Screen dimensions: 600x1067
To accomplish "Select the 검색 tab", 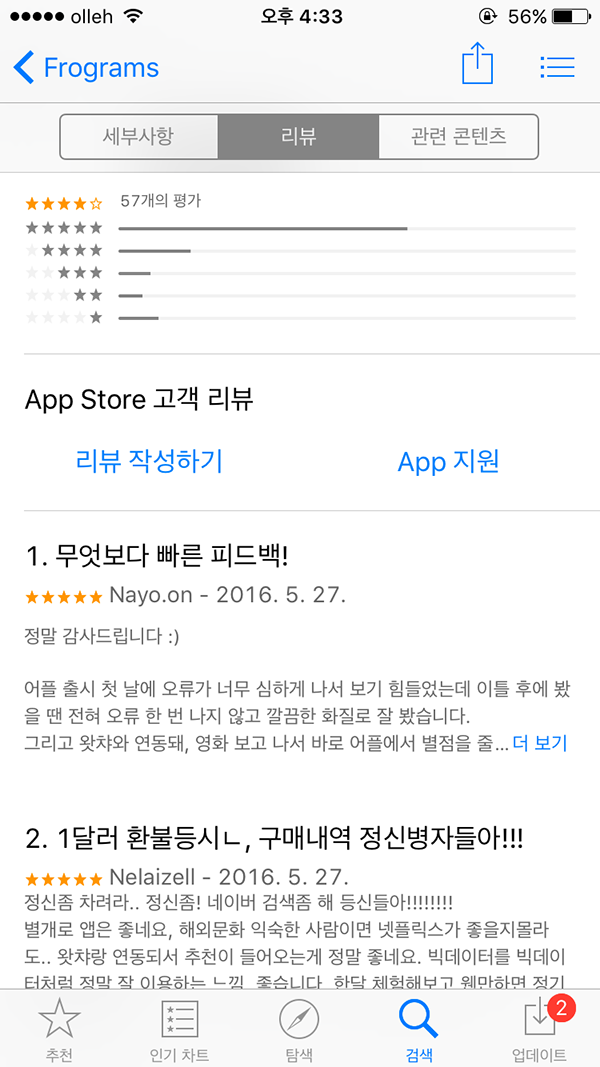I will point(419,1030).
